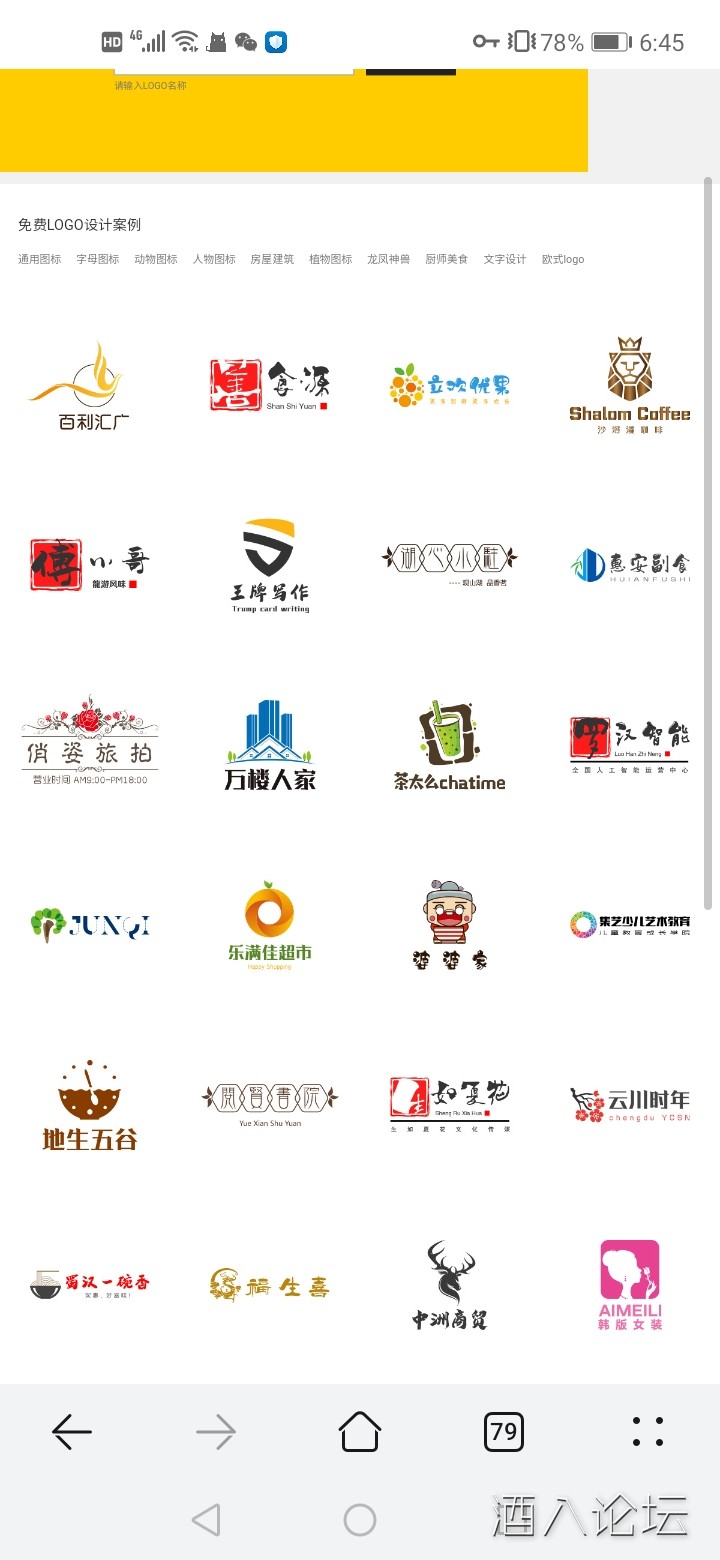Select the 动物图标 category
The height and width of the screenshot is (1560, 720).
[155, 259]
